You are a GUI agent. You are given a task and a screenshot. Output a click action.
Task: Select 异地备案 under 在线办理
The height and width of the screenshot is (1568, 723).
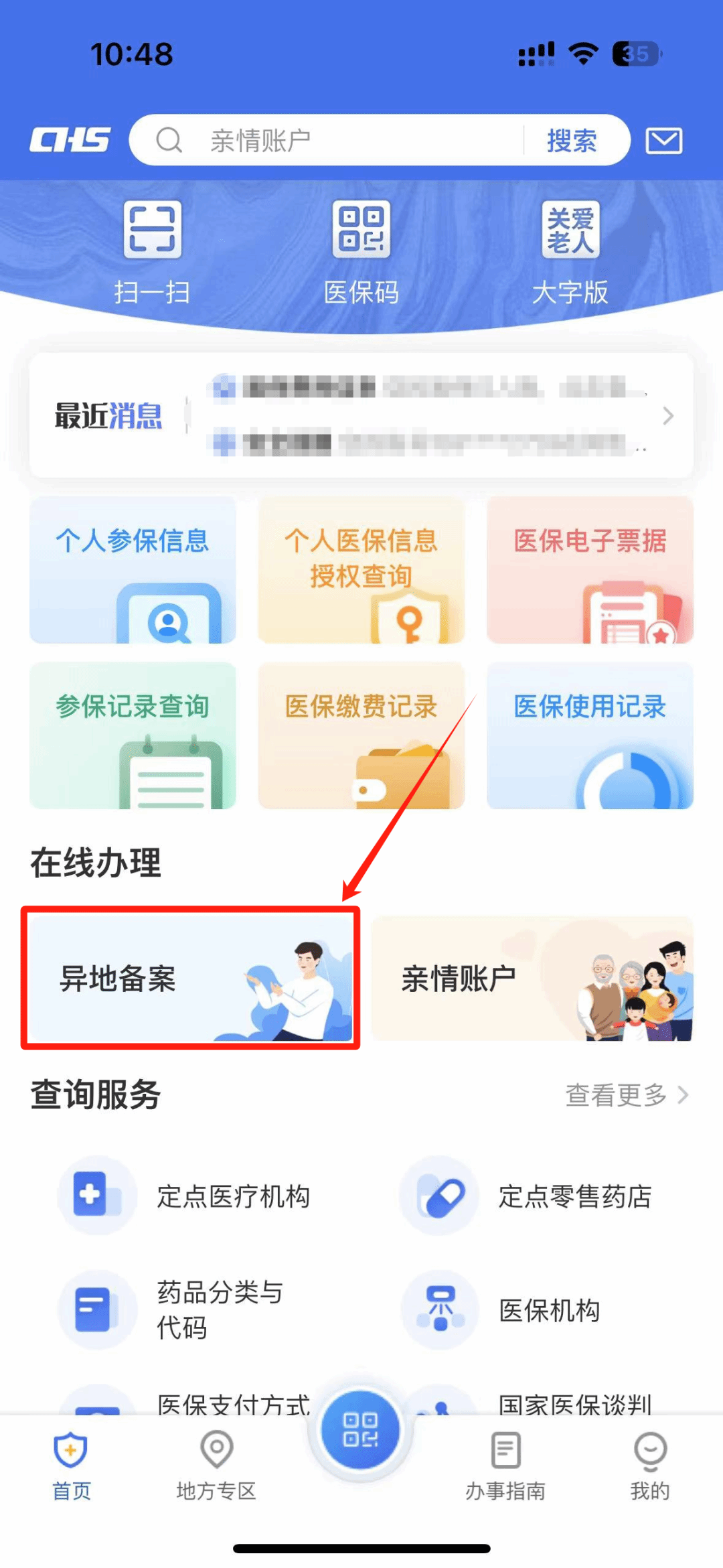(x=191, y=978)
